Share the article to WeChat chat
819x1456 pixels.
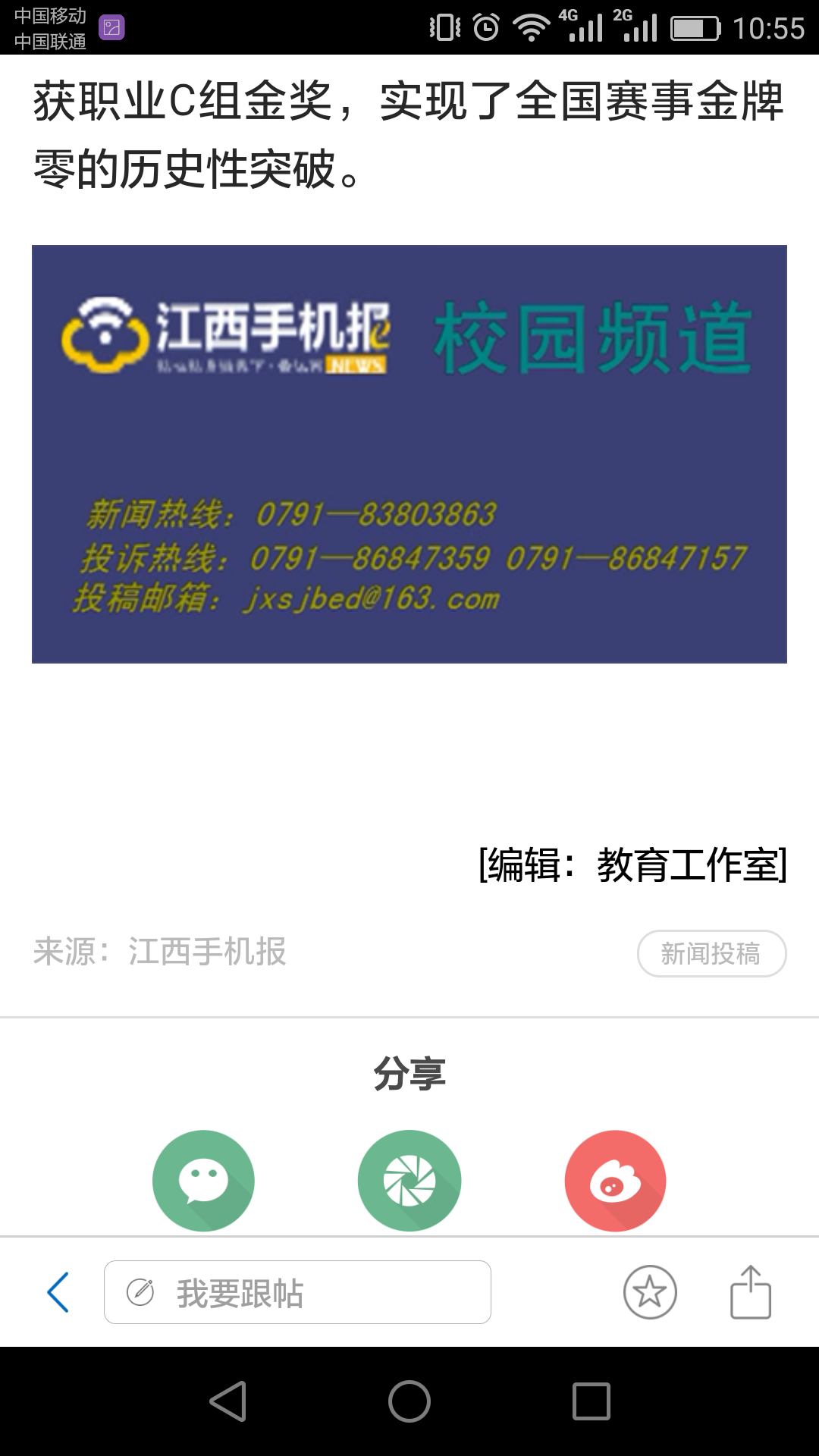pyautogui.click(x=203, y=1180)
